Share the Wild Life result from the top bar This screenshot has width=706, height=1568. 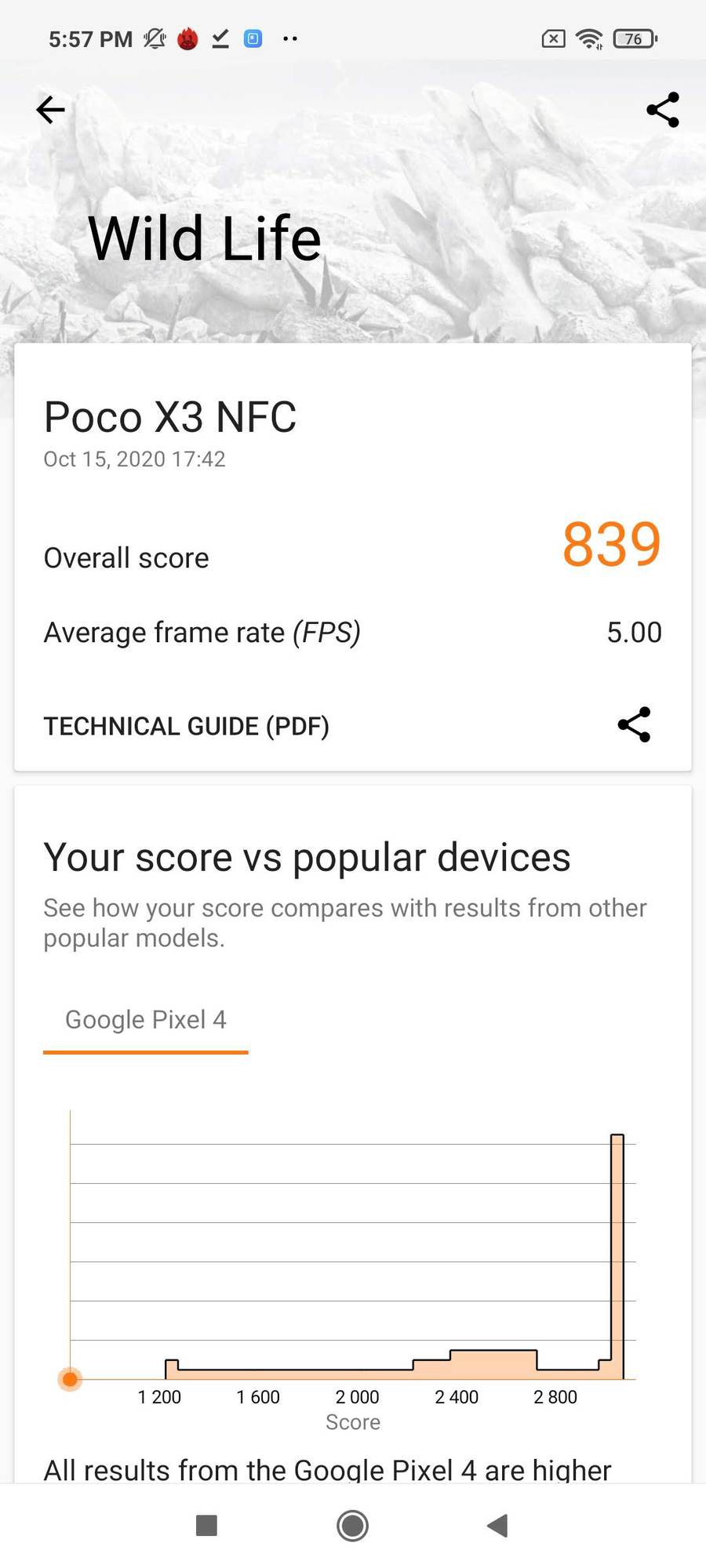click(663, 110)
